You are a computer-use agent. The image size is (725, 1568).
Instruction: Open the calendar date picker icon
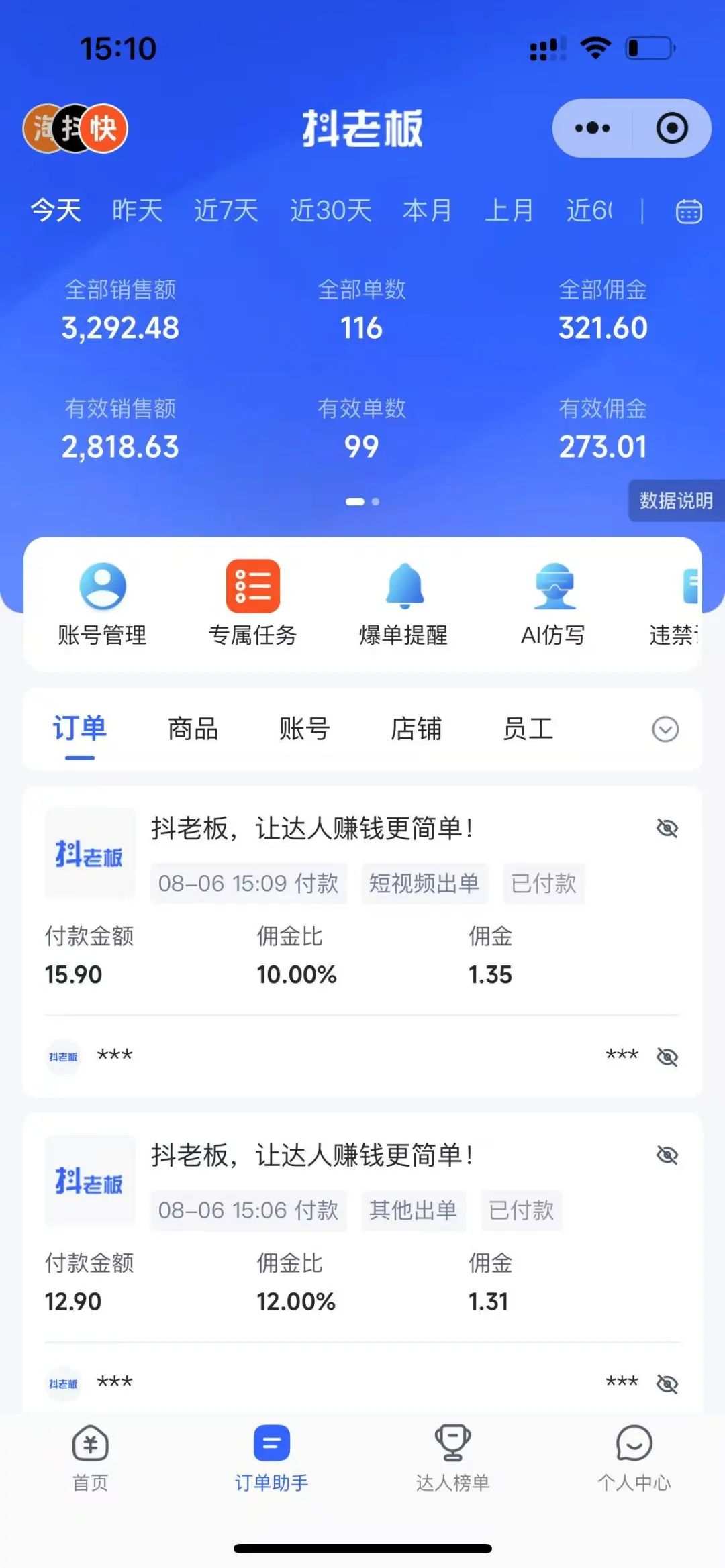(689, 211)
